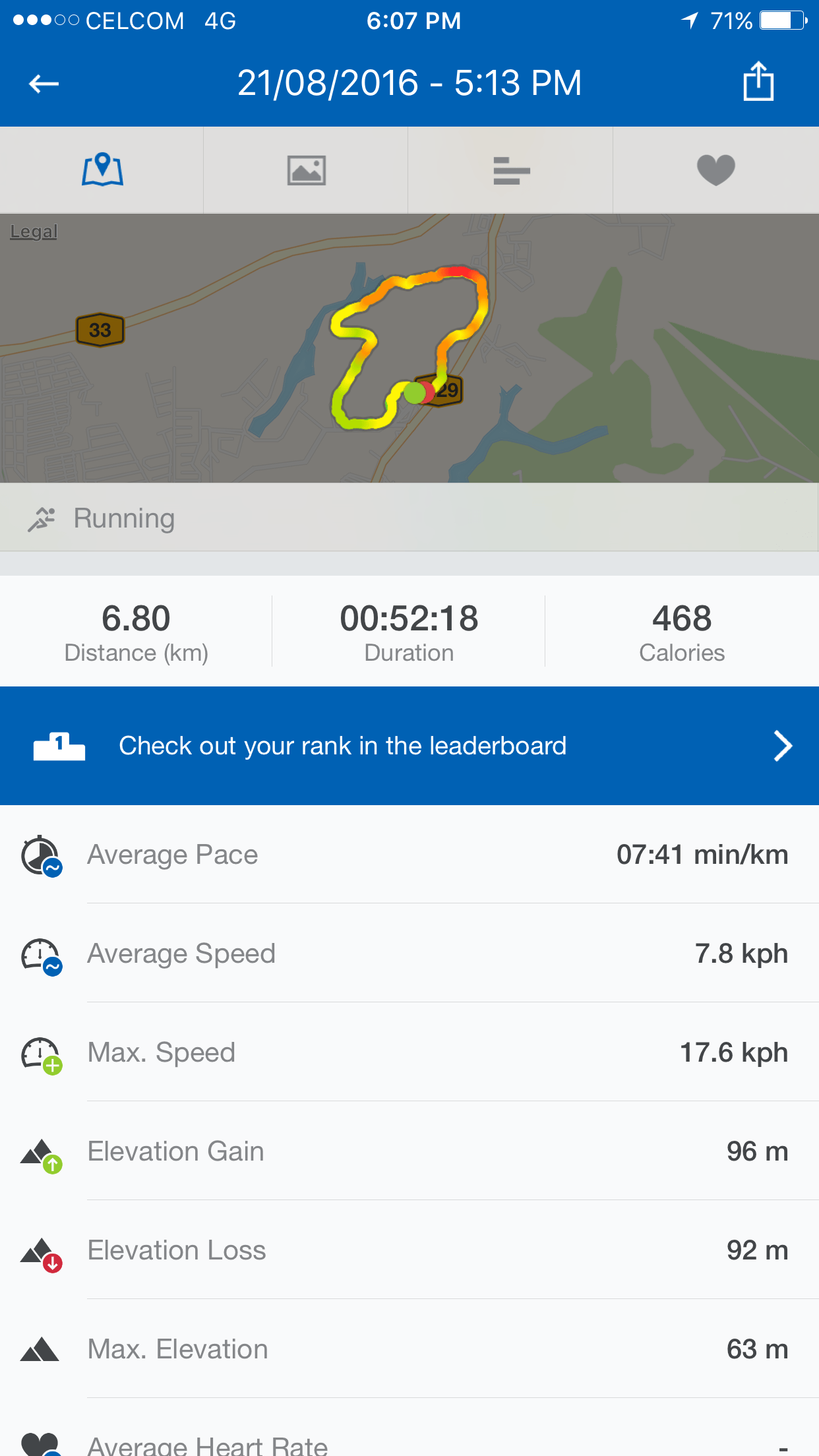
Task: Go back using the arrow icon
Action: (44, 84)
